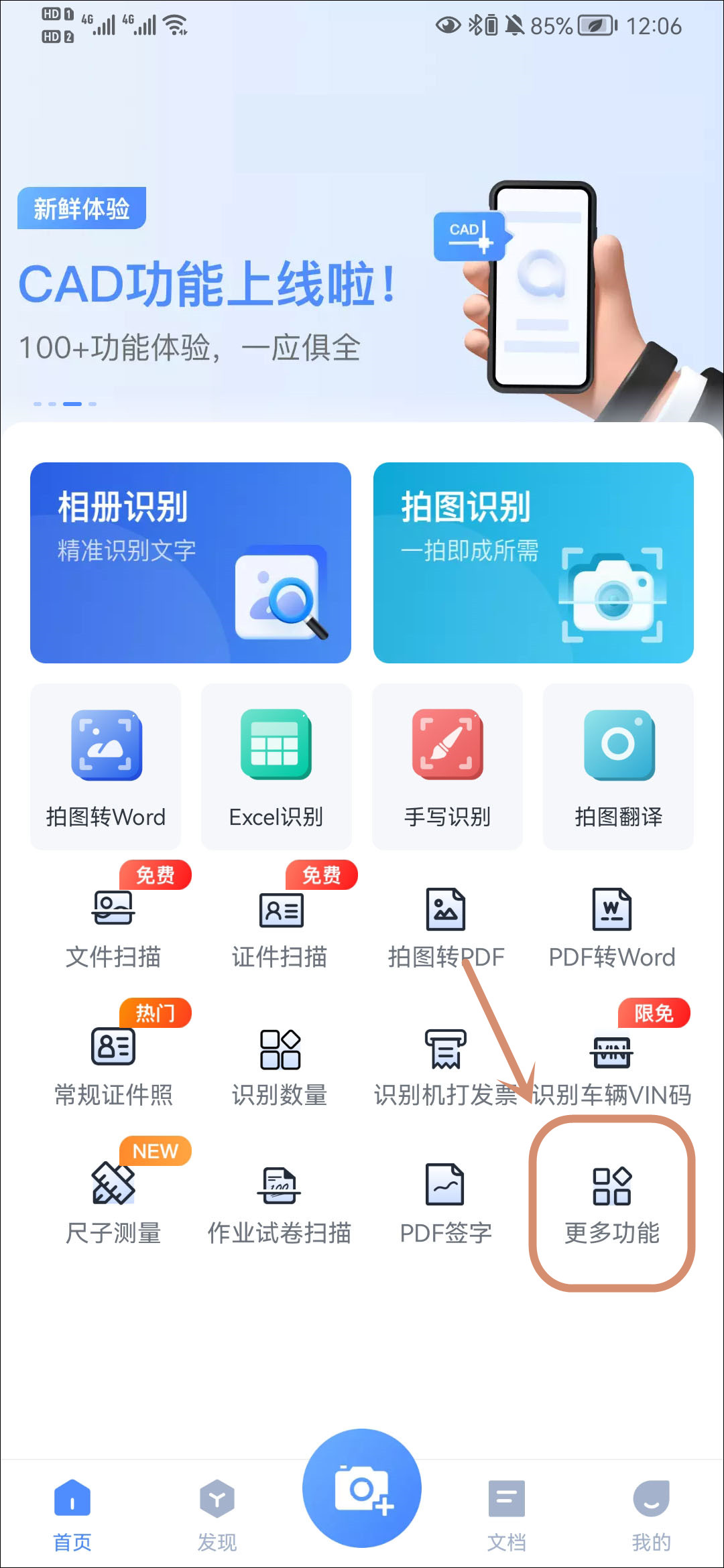724x1568 pixels.
Task: Launch 拍图翻译 photo translation
Action: [x=618, y=767]
